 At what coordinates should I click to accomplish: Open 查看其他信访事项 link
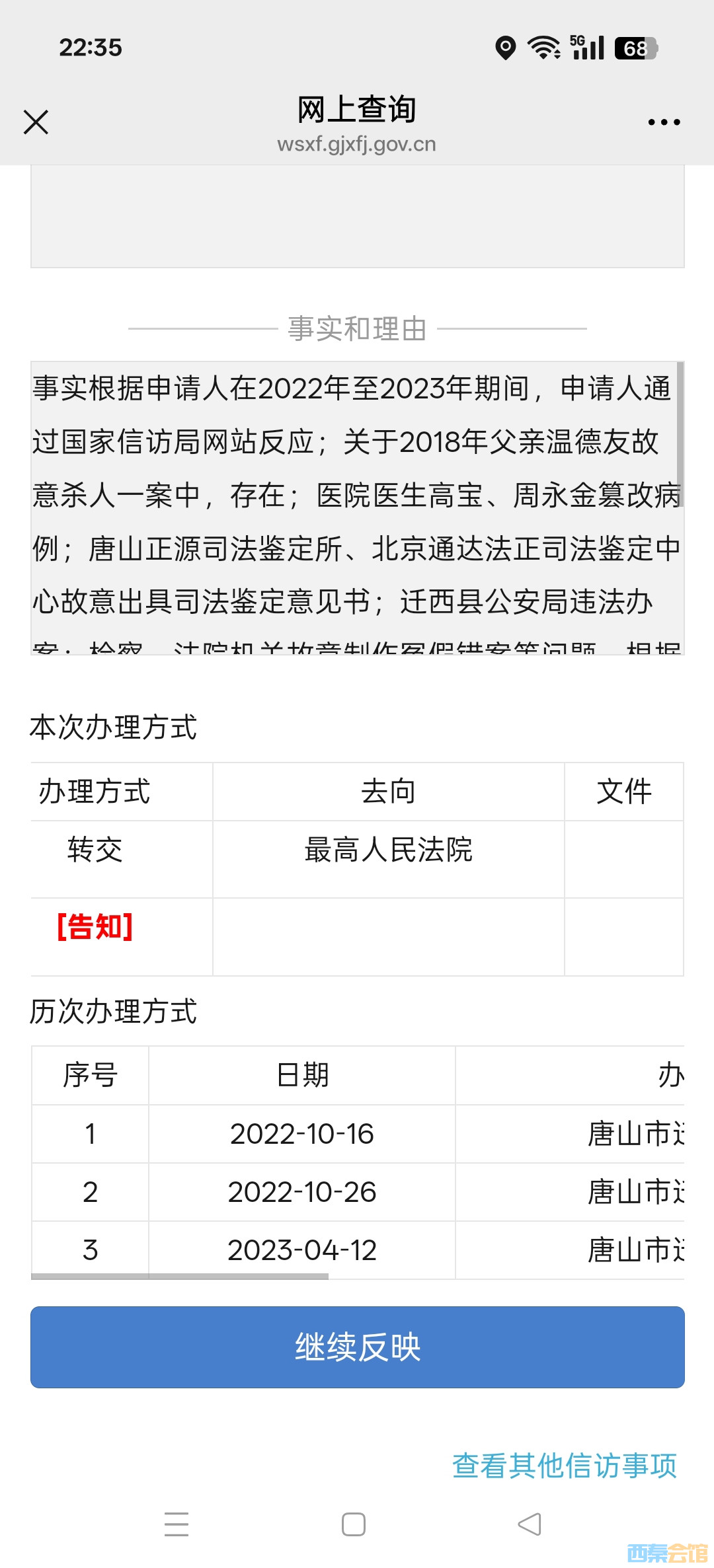(564, 1466)
